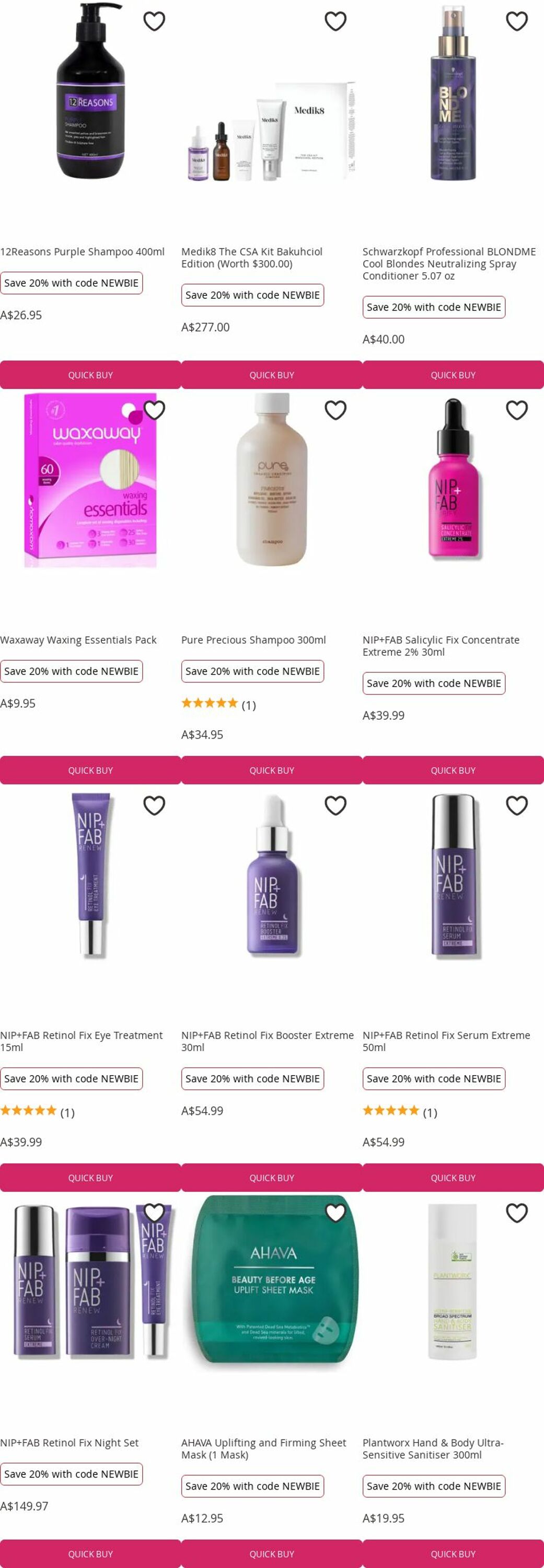
Task: Wishlist Schwarzkopf BLONDME Spray Conditioner
Action: tap(517, 21)
